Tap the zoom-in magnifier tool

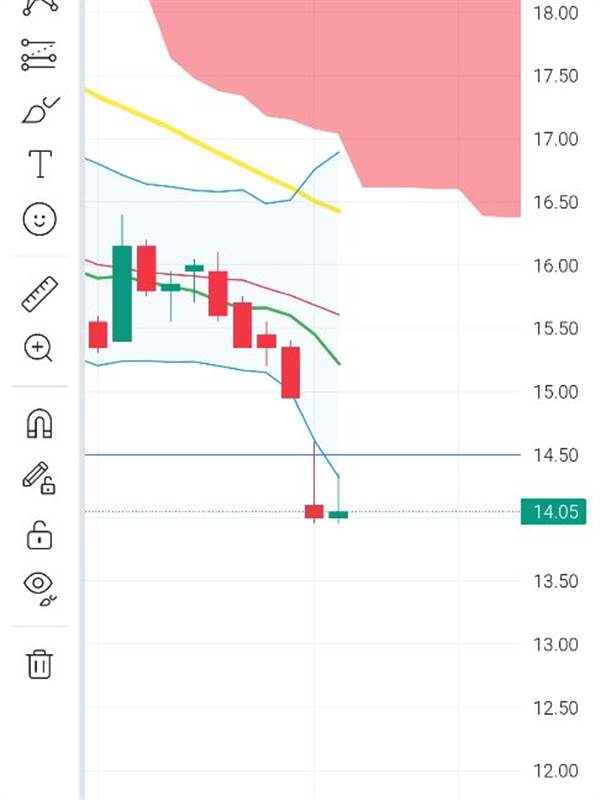tap(39, 348)
